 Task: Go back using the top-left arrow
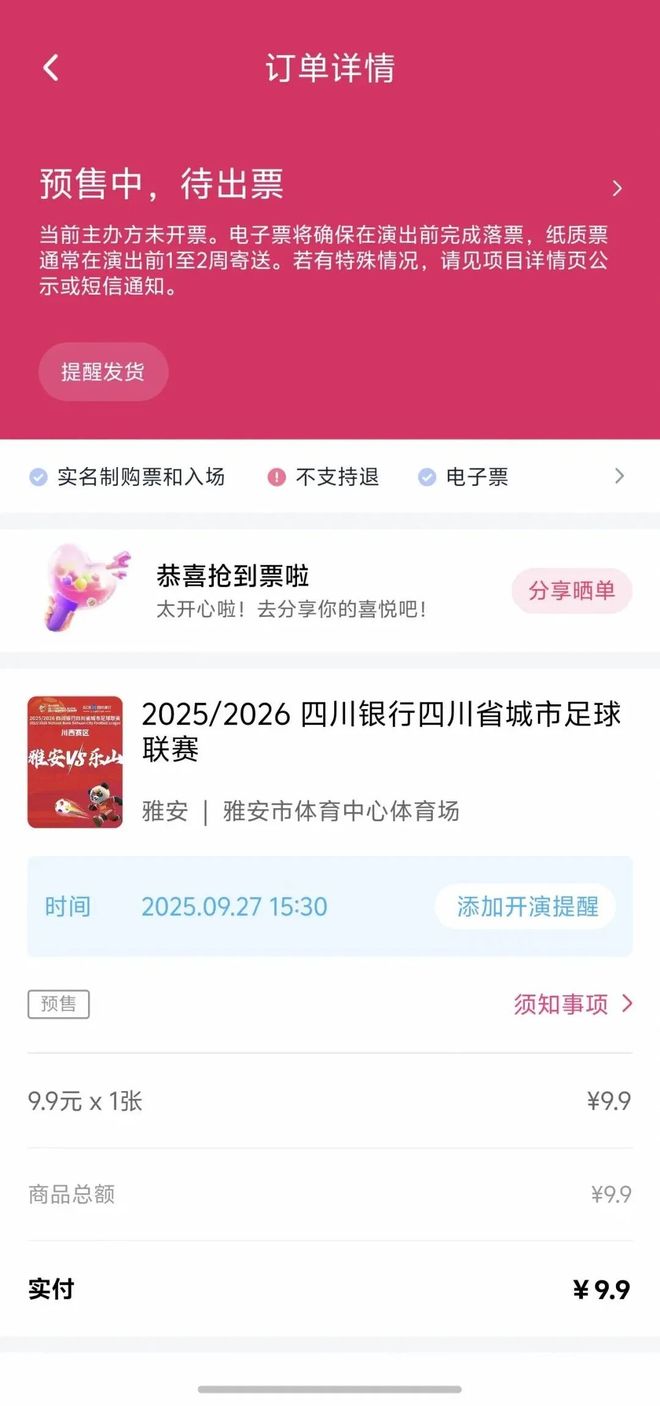point(51,68)
